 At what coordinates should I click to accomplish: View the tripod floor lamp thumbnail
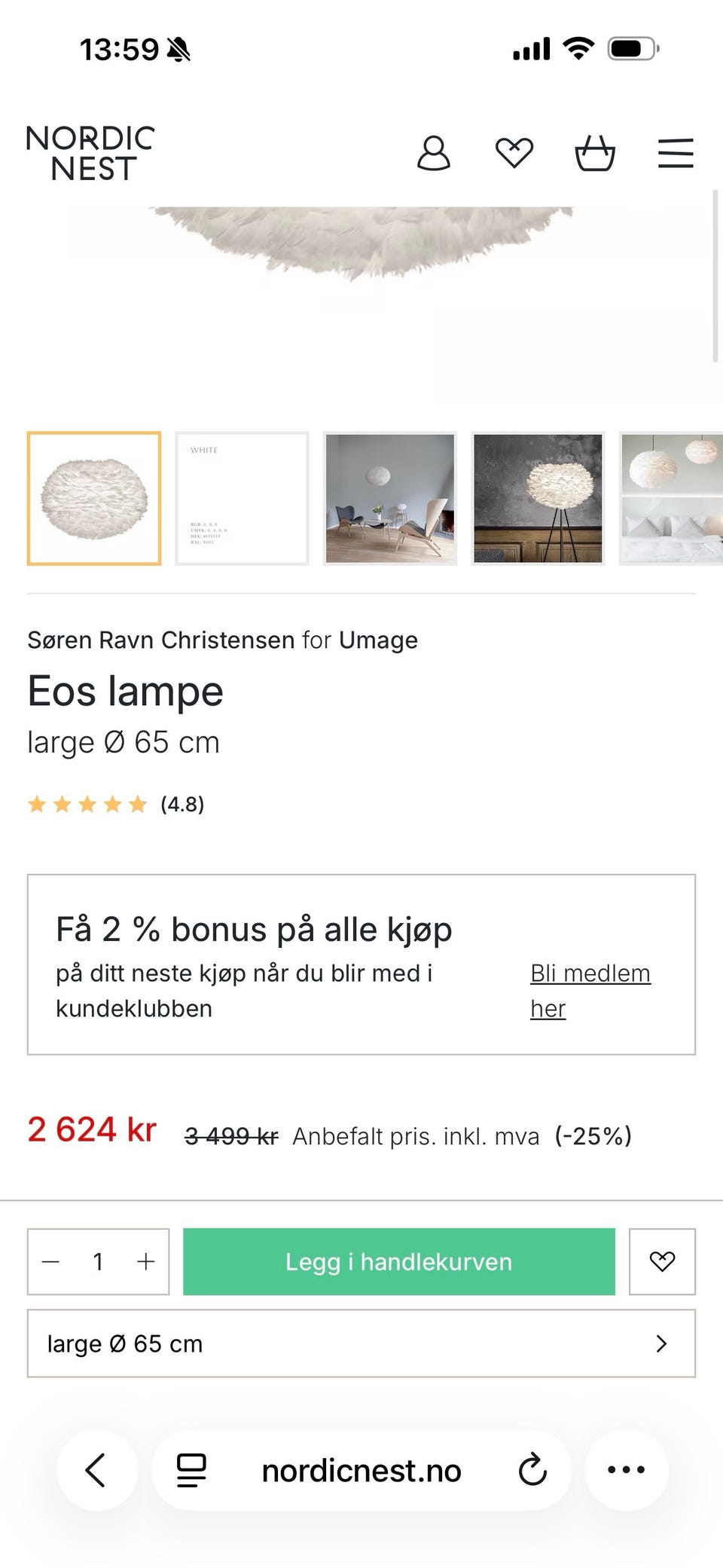(x=538, y=498)
